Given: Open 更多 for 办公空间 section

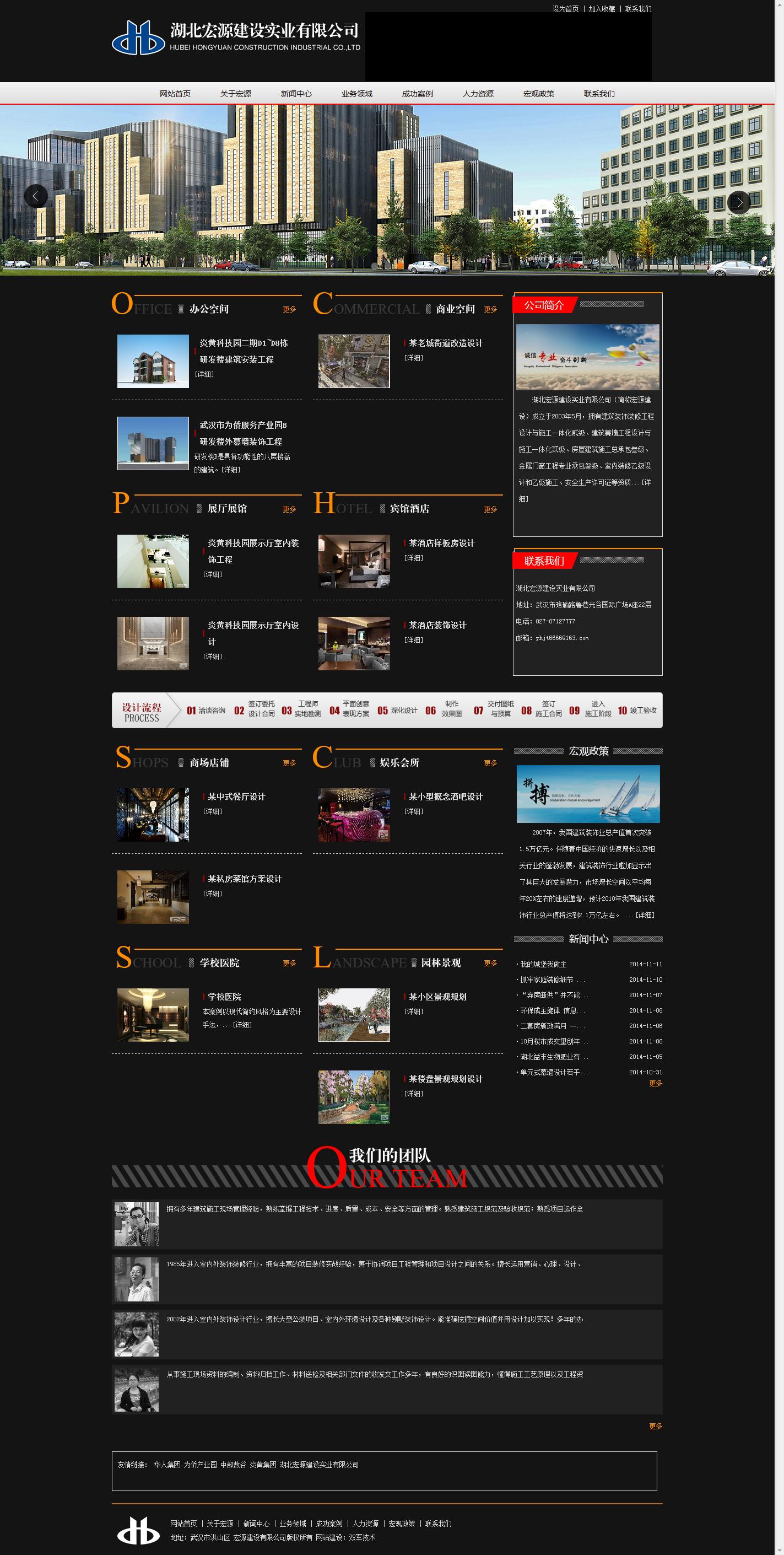Looking at the screenshot, I should click(289, 310).
